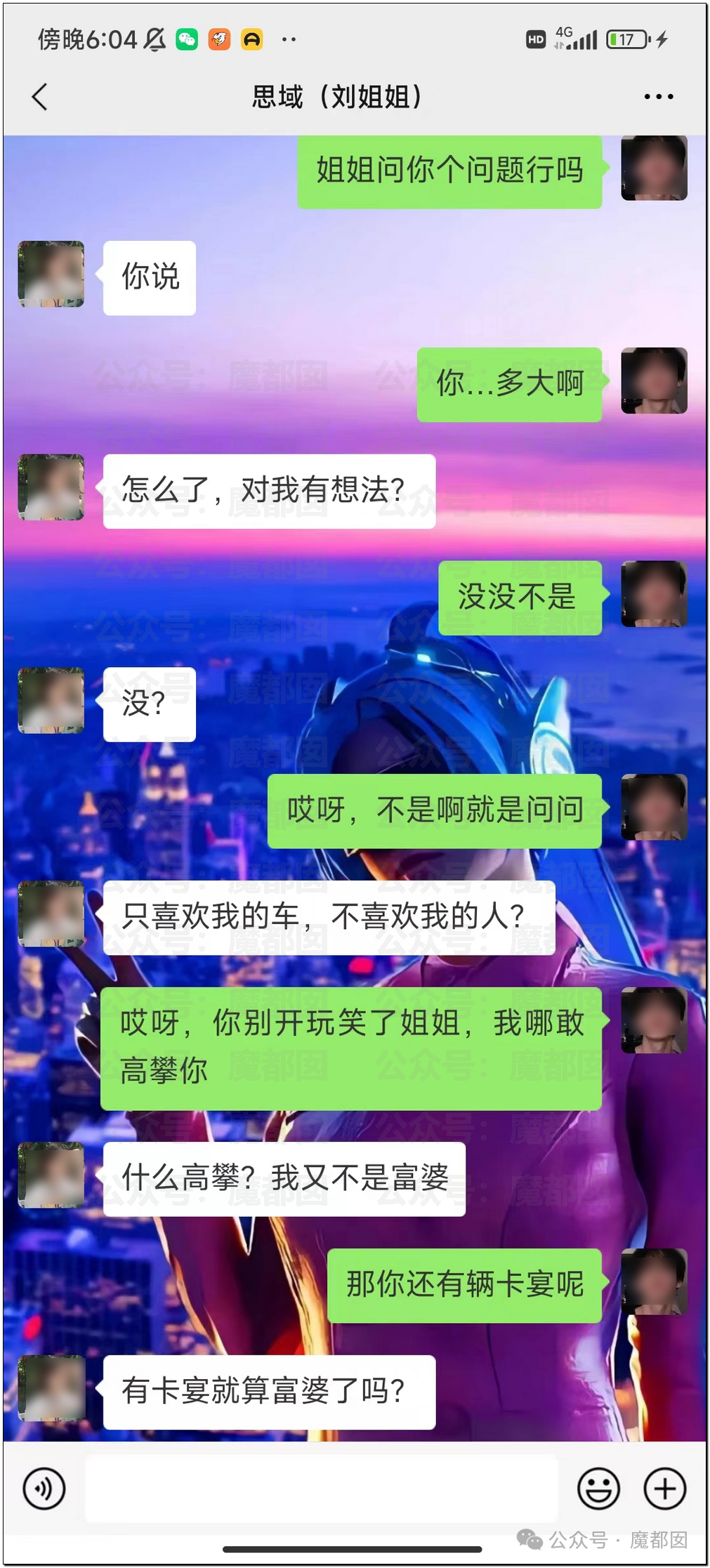Open the three-dot chat info menu
Image resolution: width=710 pixels, height=1568 pixels.
[658, 97]
